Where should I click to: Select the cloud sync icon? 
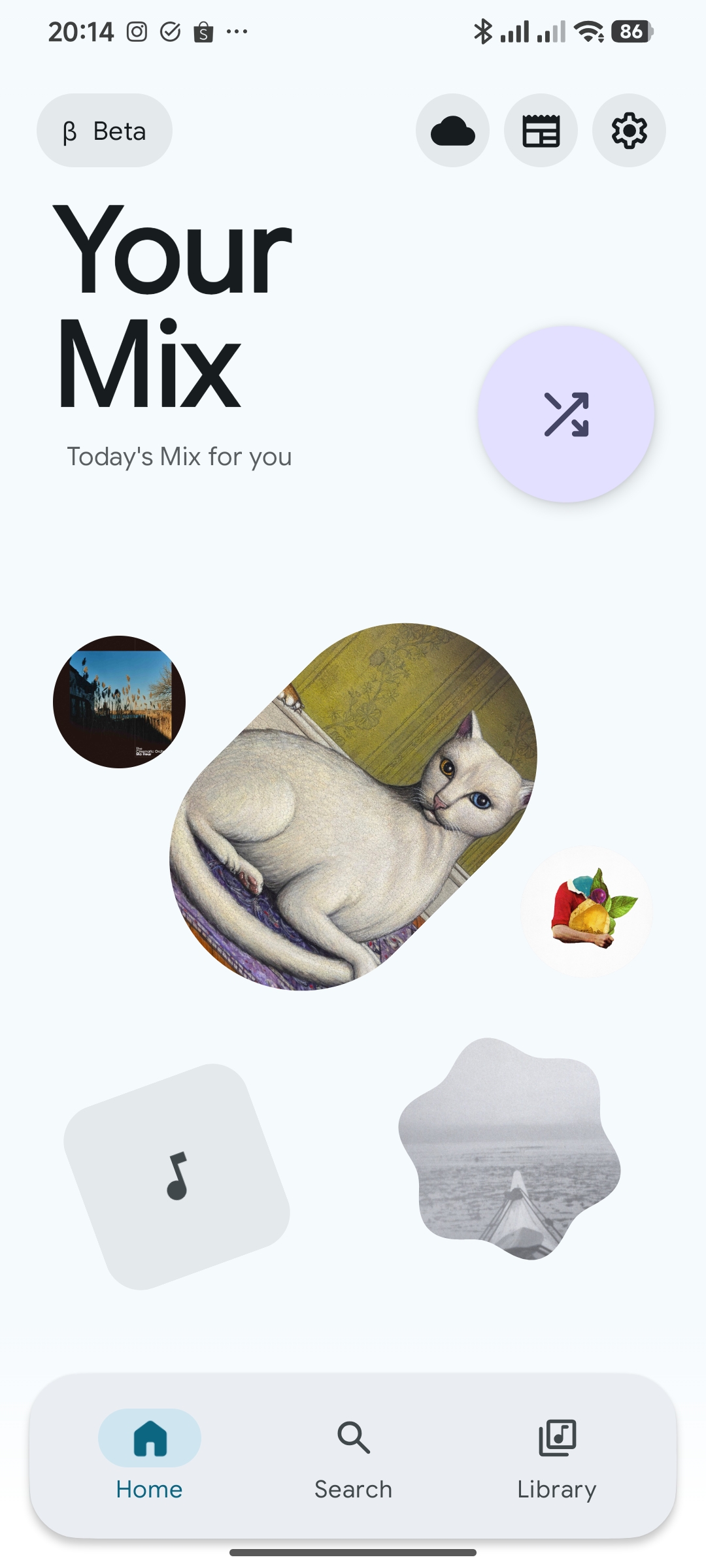453,130
